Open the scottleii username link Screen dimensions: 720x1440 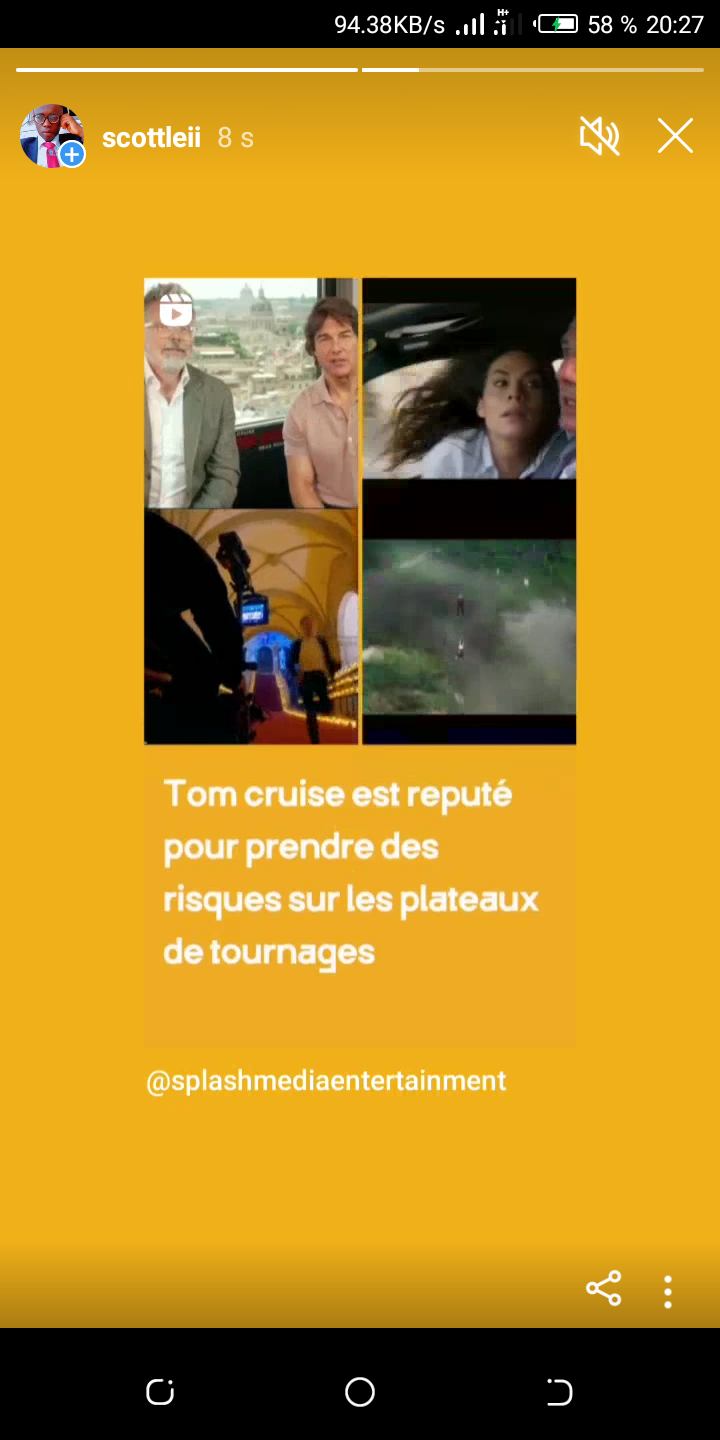151,138
